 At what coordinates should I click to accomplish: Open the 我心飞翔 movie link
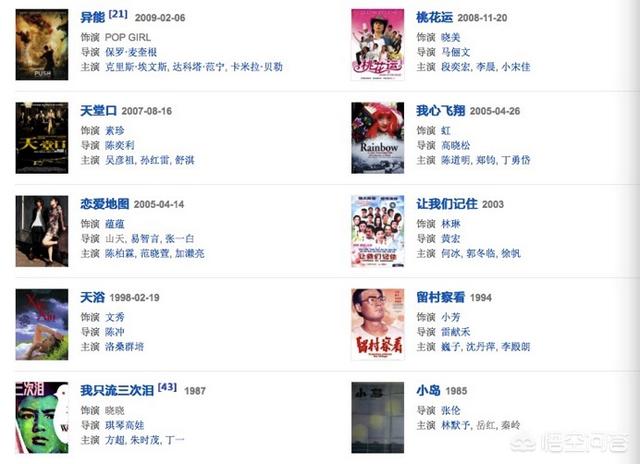[441, 111]
